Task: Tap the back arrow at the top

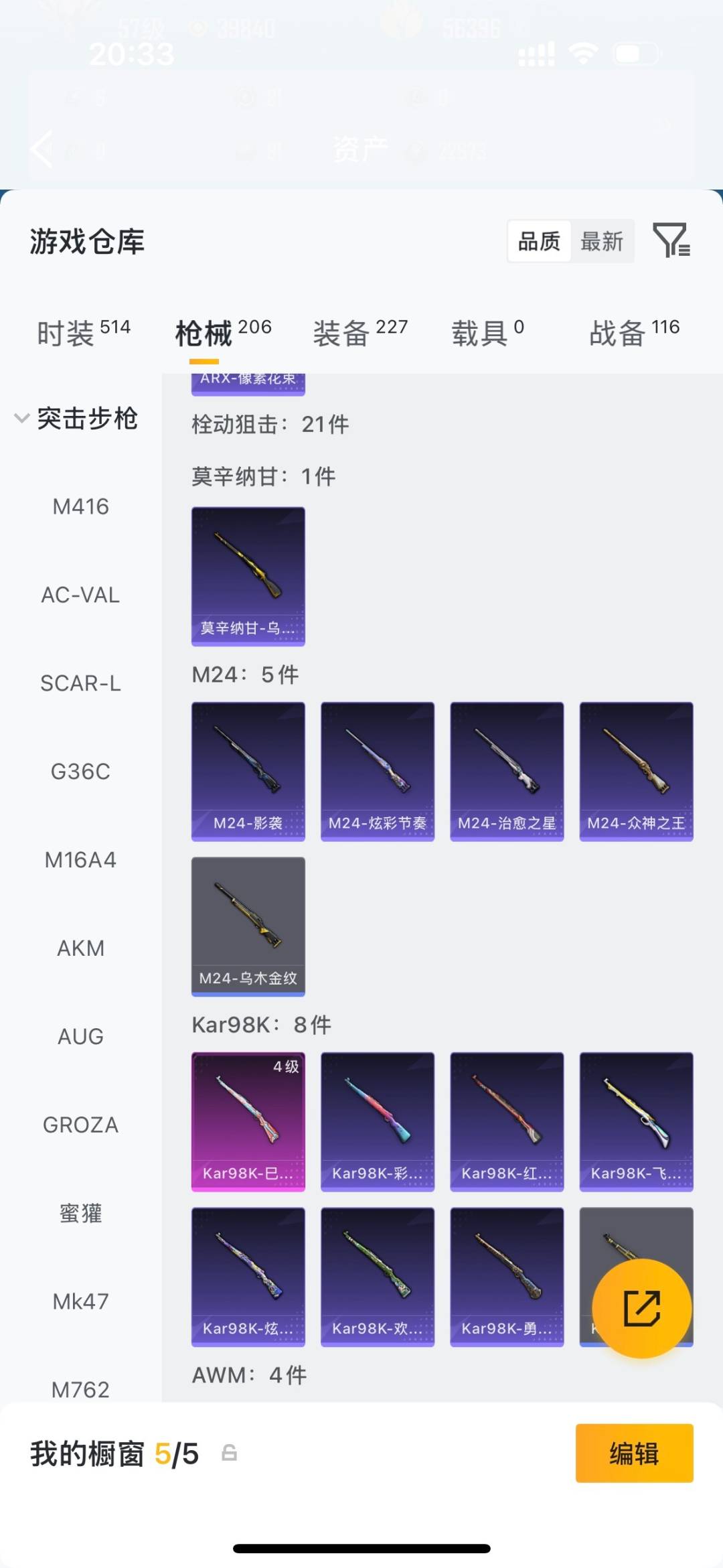Action: [42, 149]
